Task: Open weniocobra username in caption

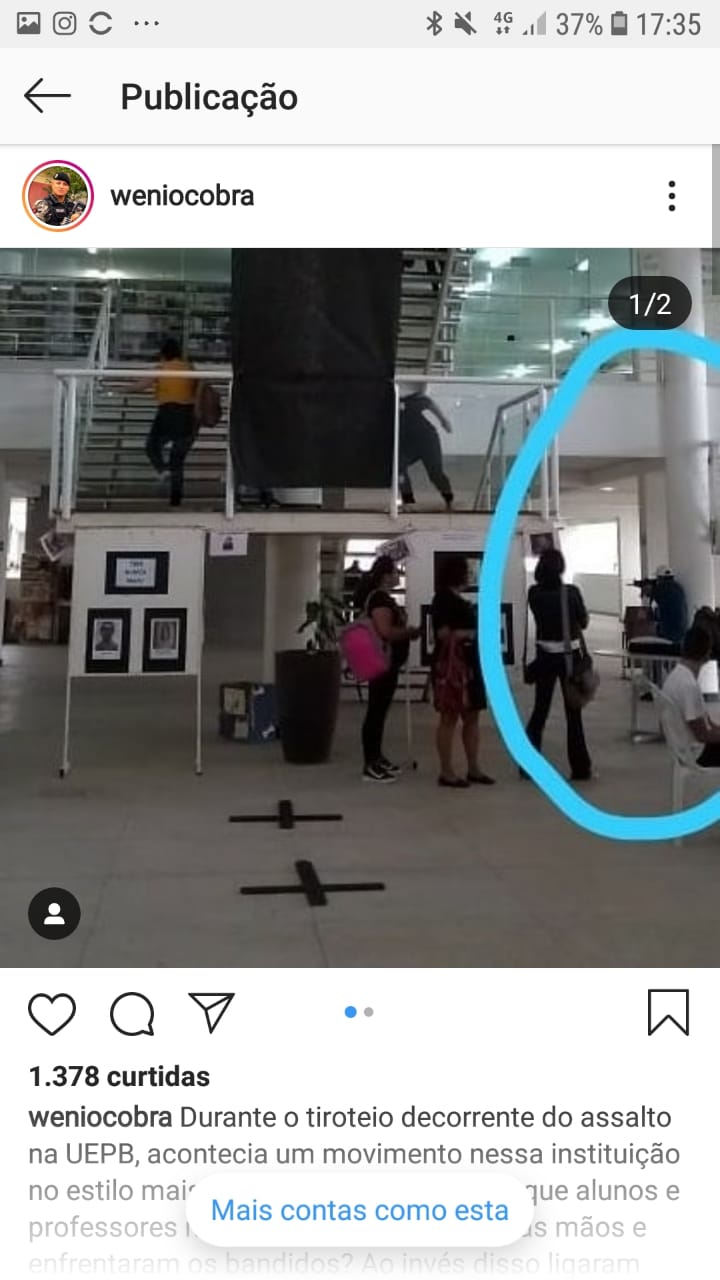Action: pos(100,1117)
